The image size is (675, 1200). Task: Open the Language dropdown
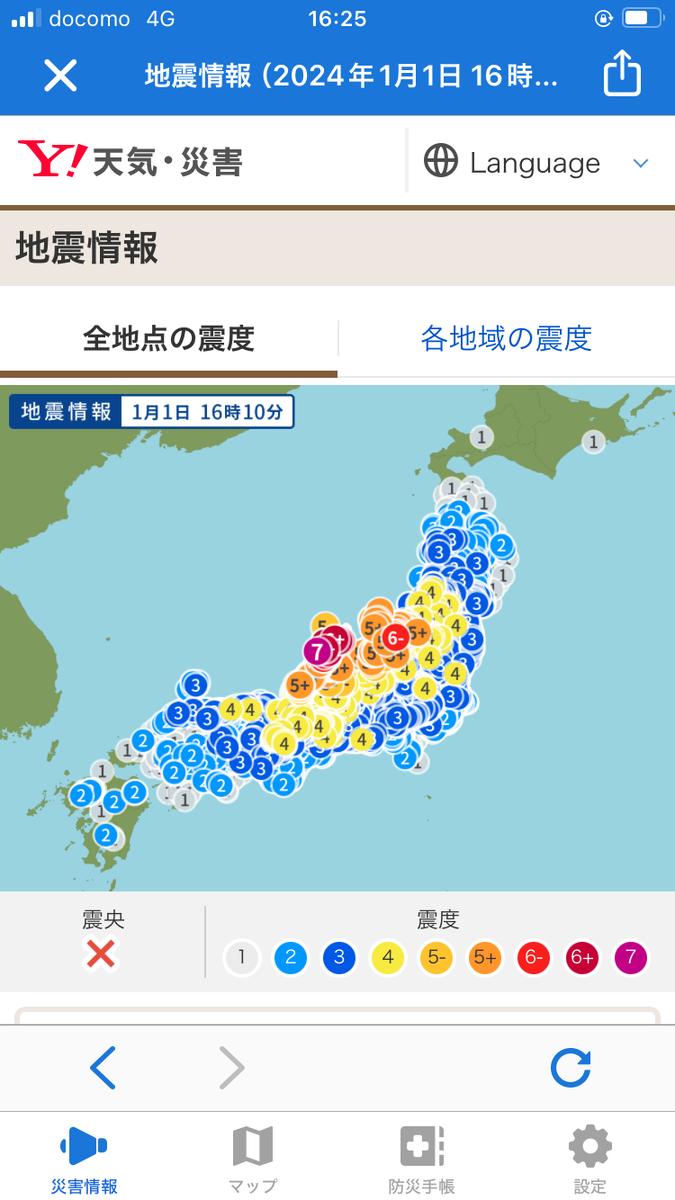pyautogui.click(x=537, y=163)
